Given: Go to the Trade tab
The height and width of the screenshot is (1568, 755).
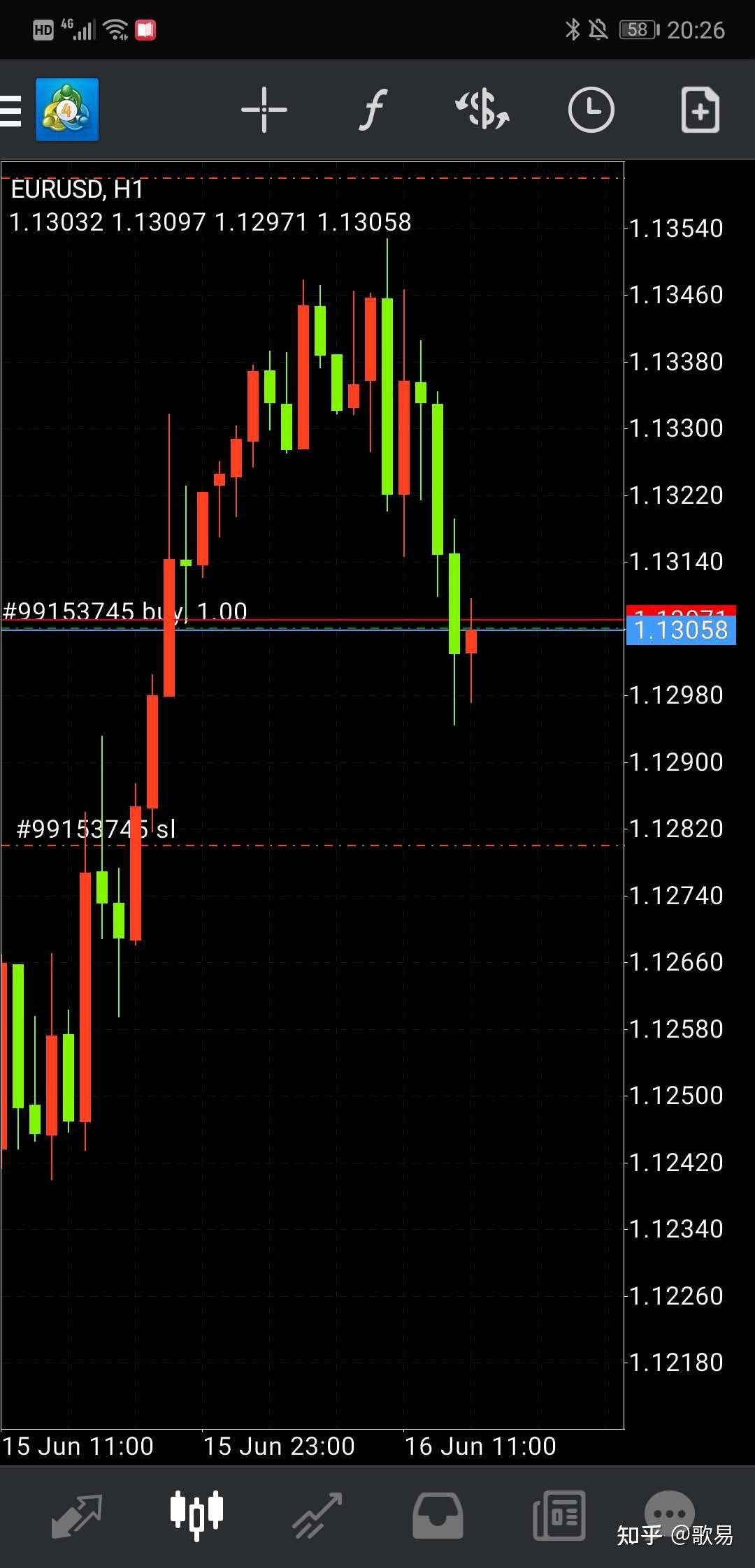Looking at the screenshot, I should (x=317, y=1515).
